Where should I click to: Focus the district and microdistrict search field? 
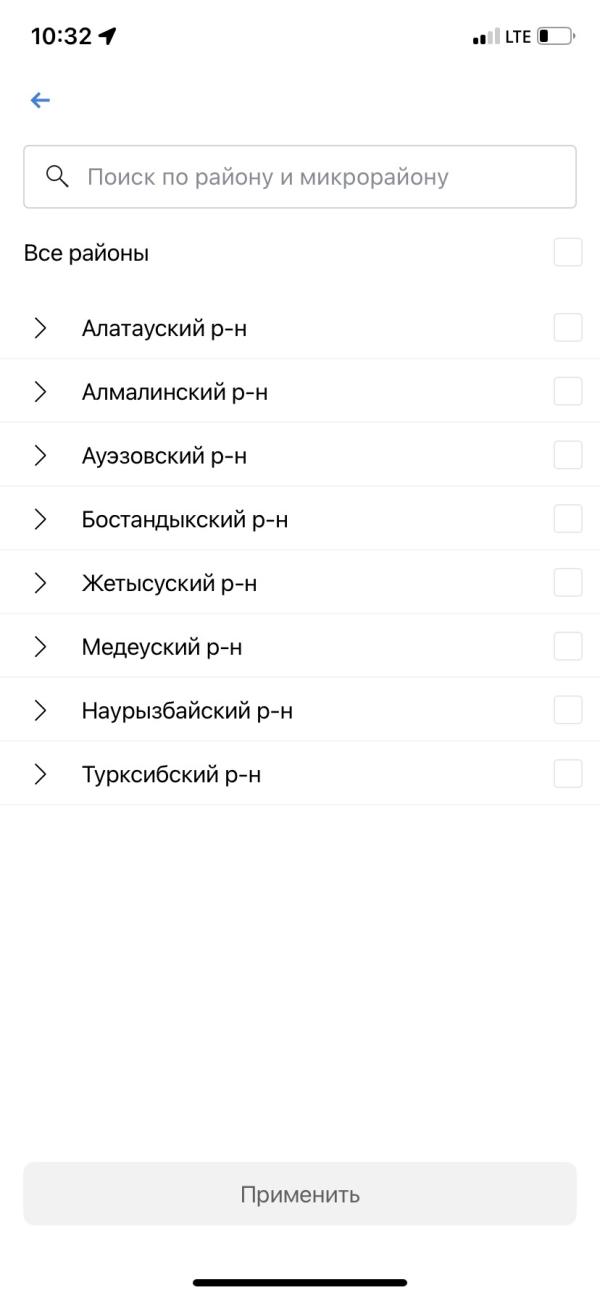[300, 177]
